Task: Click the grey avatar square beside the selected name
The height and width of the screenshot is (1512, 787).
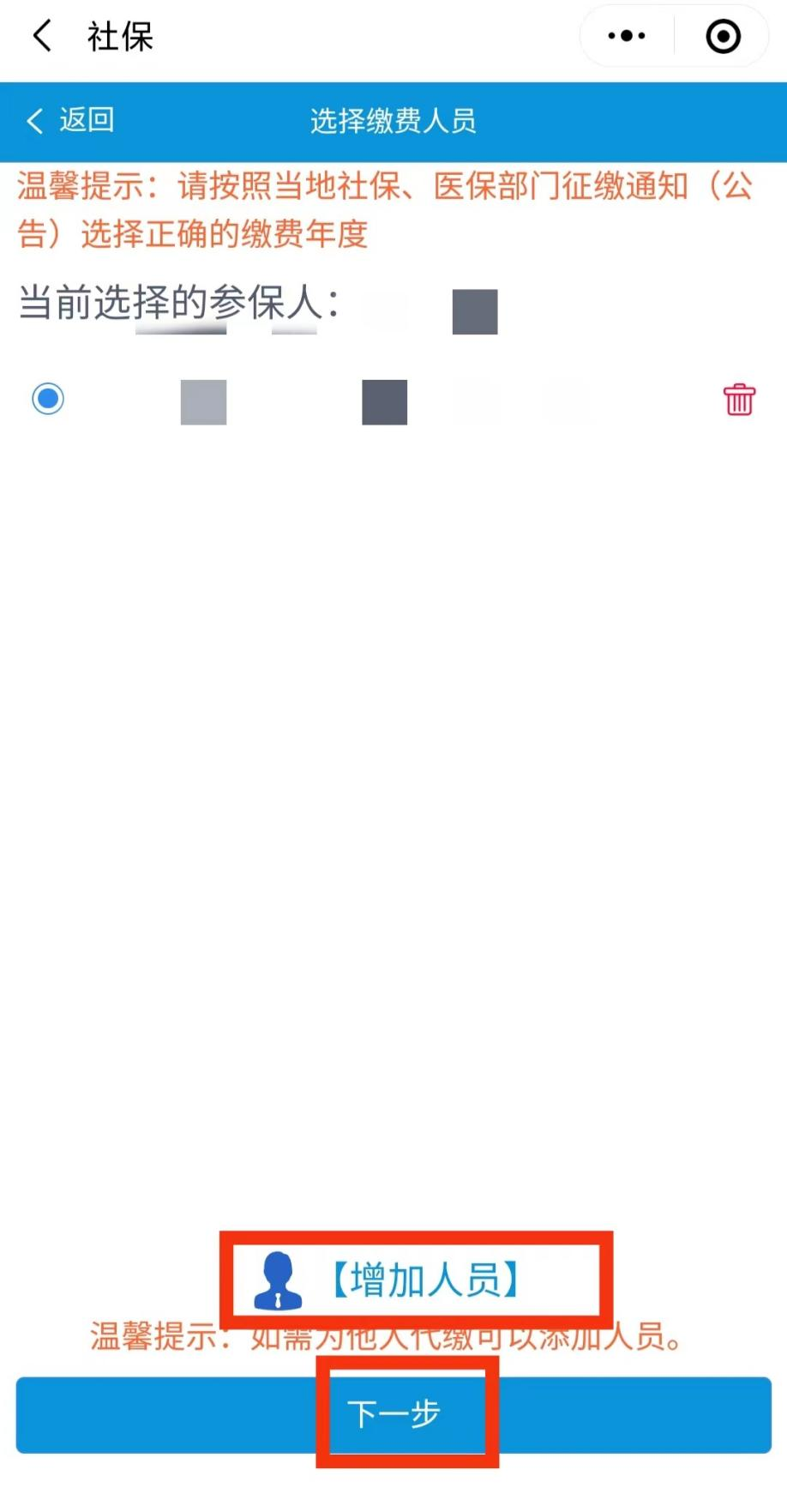Action: pyautogui.click(x=474, y=310)
